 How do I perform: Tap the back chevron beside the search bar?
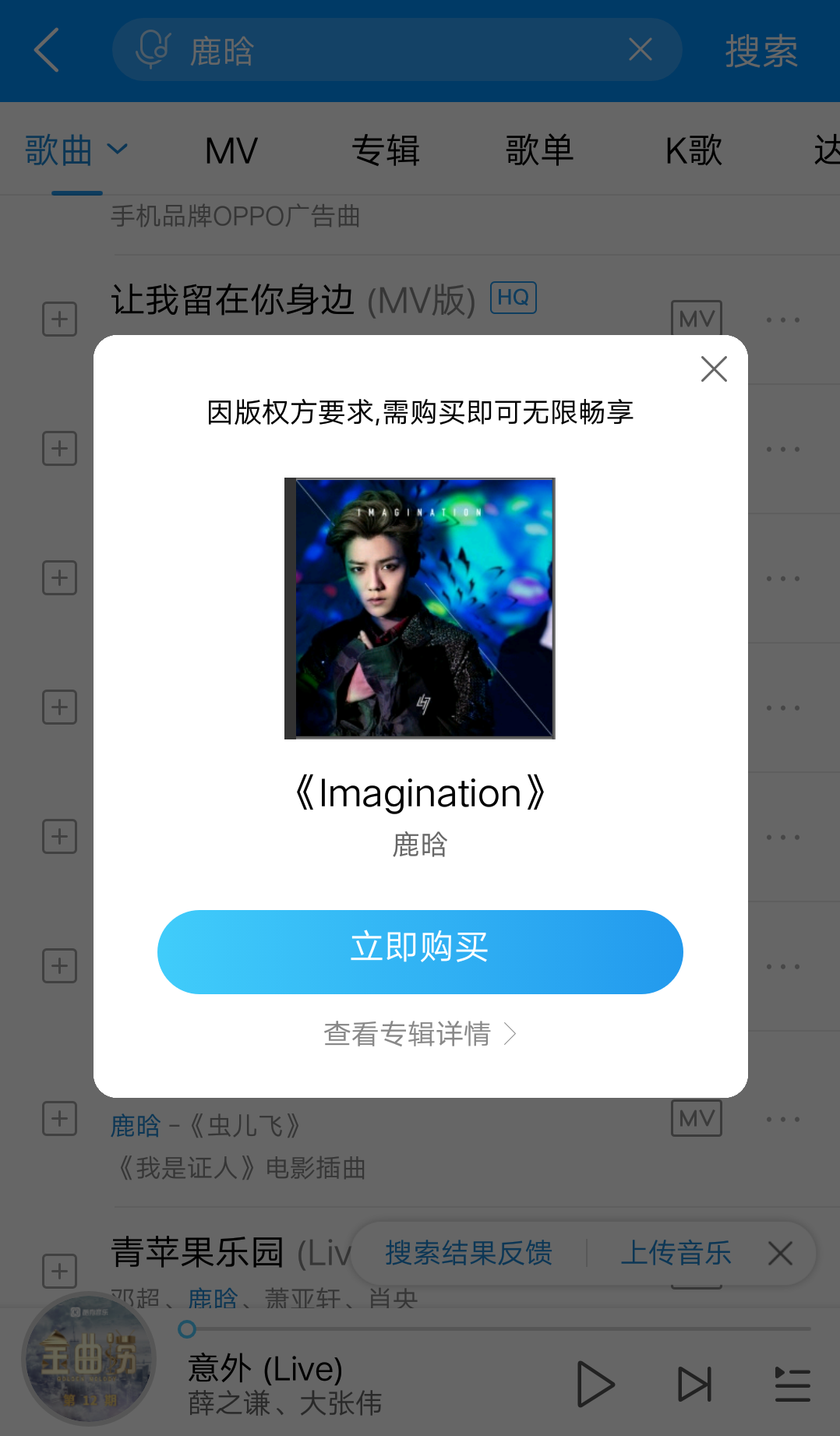(45, 49)
